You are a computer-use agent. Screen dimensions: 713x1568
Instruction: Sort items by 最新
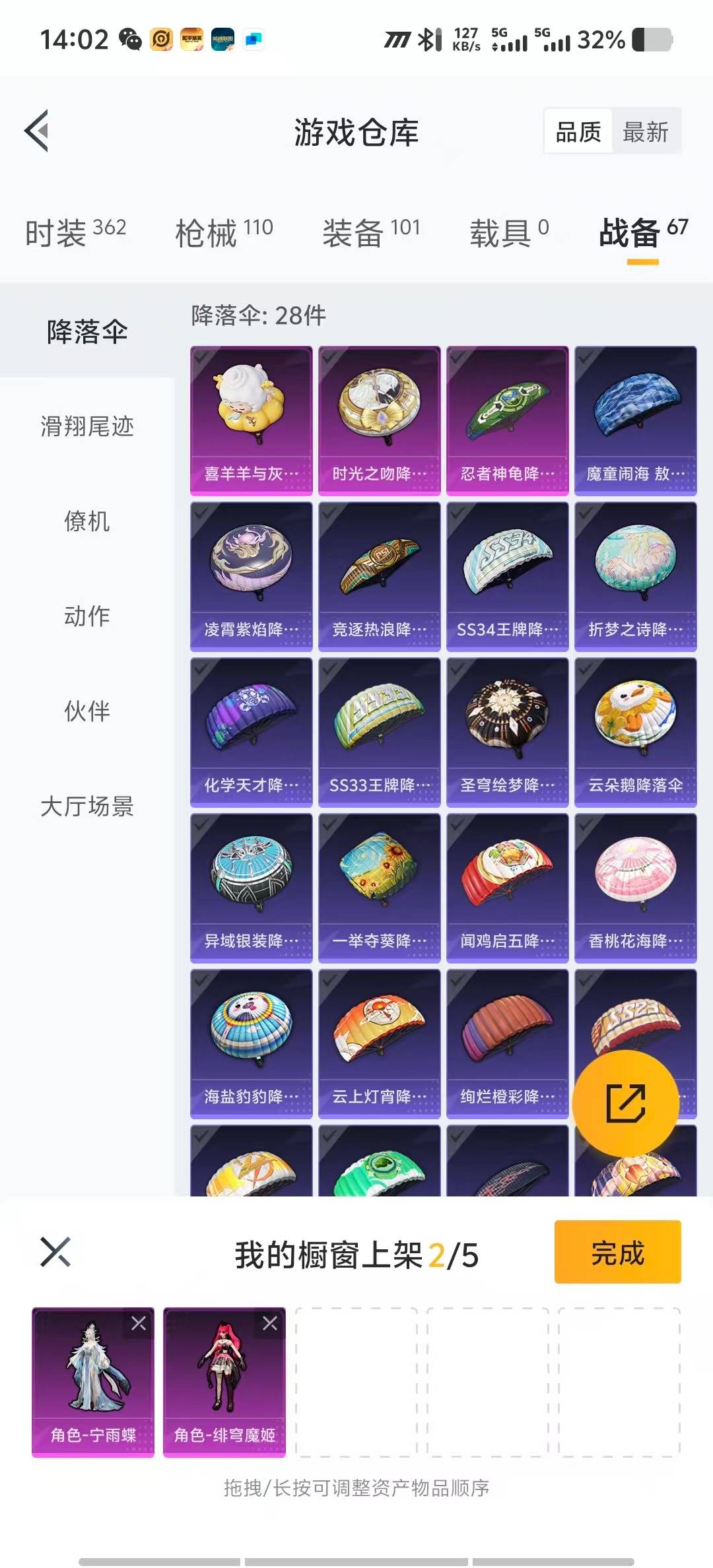pyautogui.click(x=645, y=132)
